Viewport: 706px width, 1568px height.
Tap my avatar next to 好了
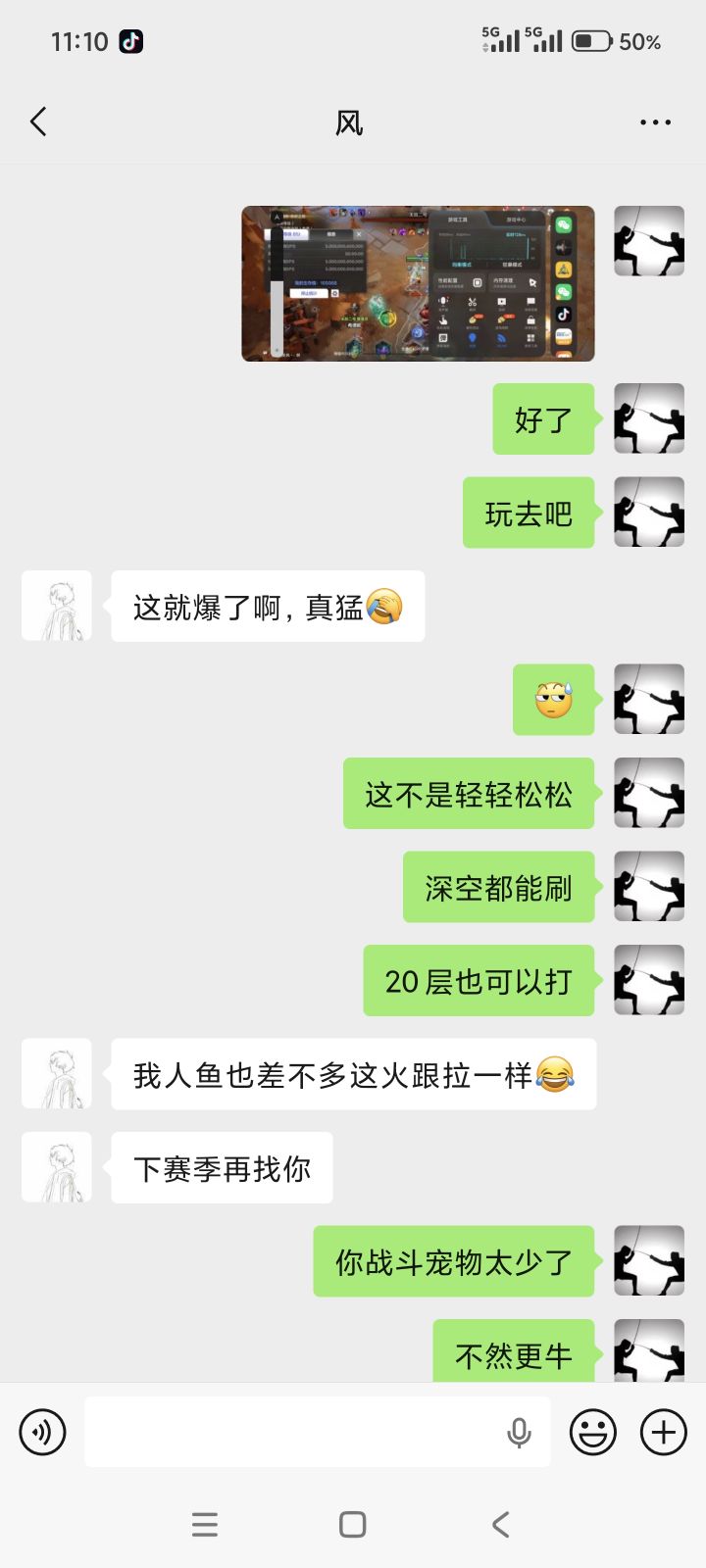[x=649, y=418]
